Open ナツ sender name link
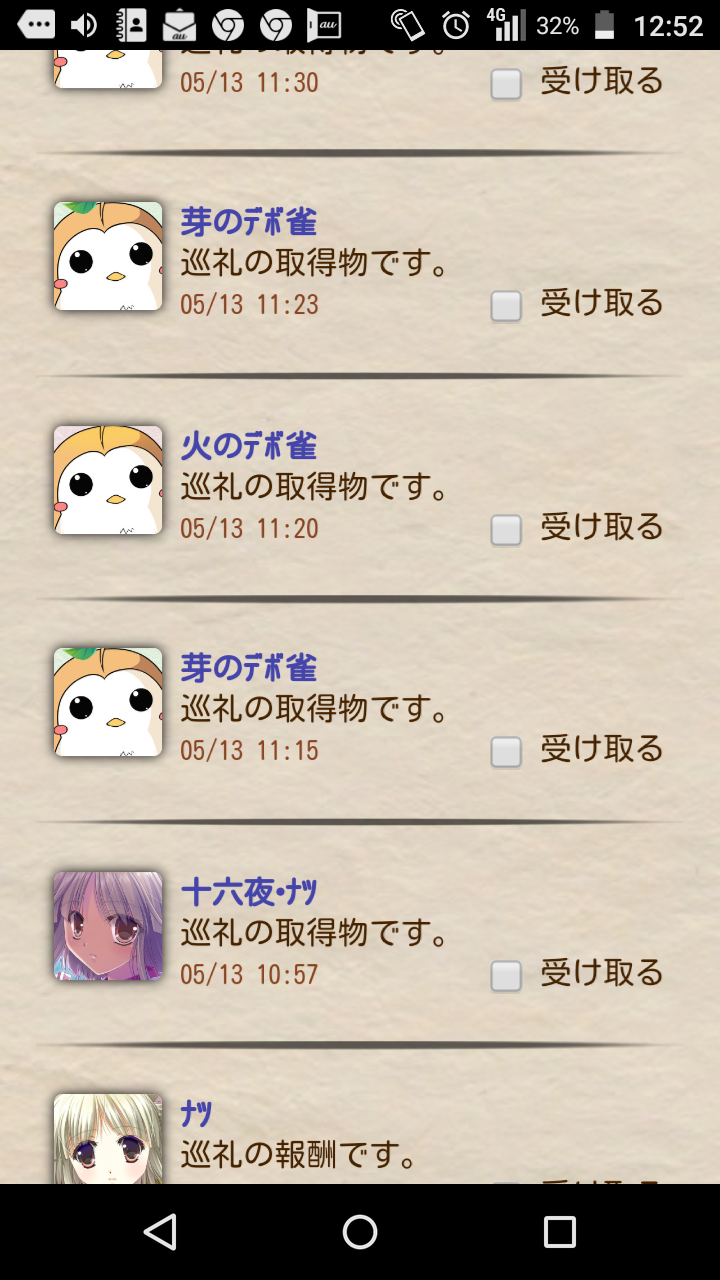 click(197, 1113)
